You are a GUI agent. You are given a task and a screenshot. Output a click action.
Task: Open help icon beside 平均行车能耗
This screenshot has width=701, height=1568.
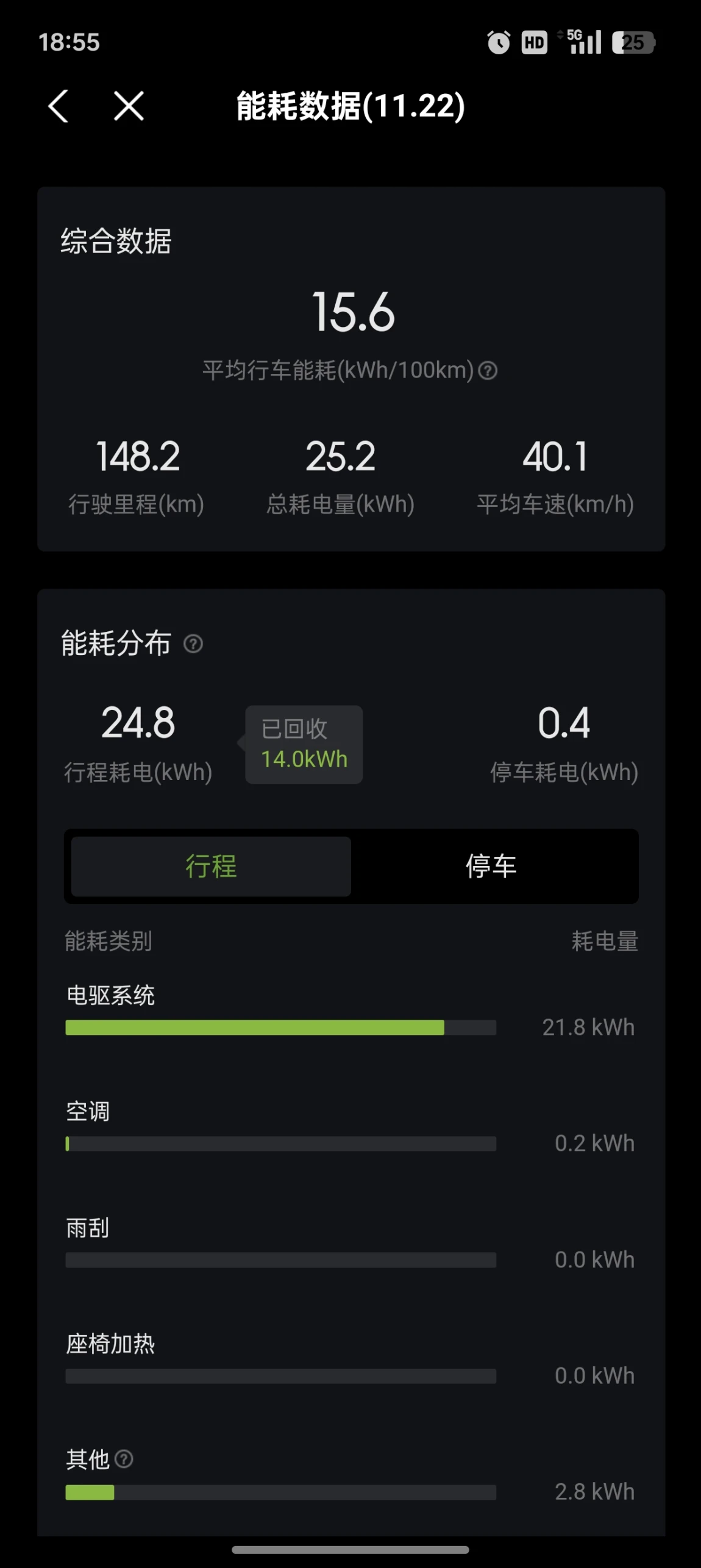pyautogui.click(x=488, y=370)
